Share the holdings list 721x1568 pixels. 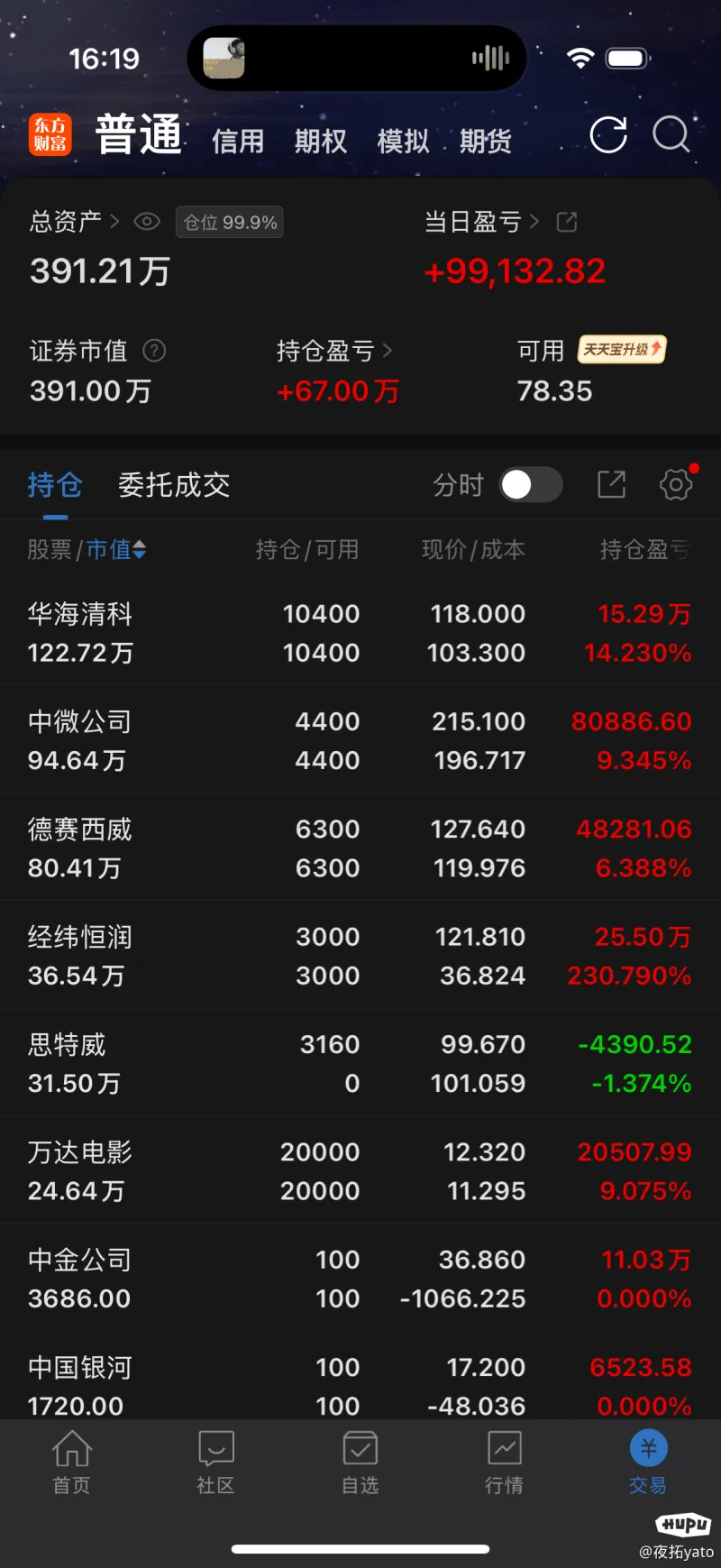click(612, 484)
